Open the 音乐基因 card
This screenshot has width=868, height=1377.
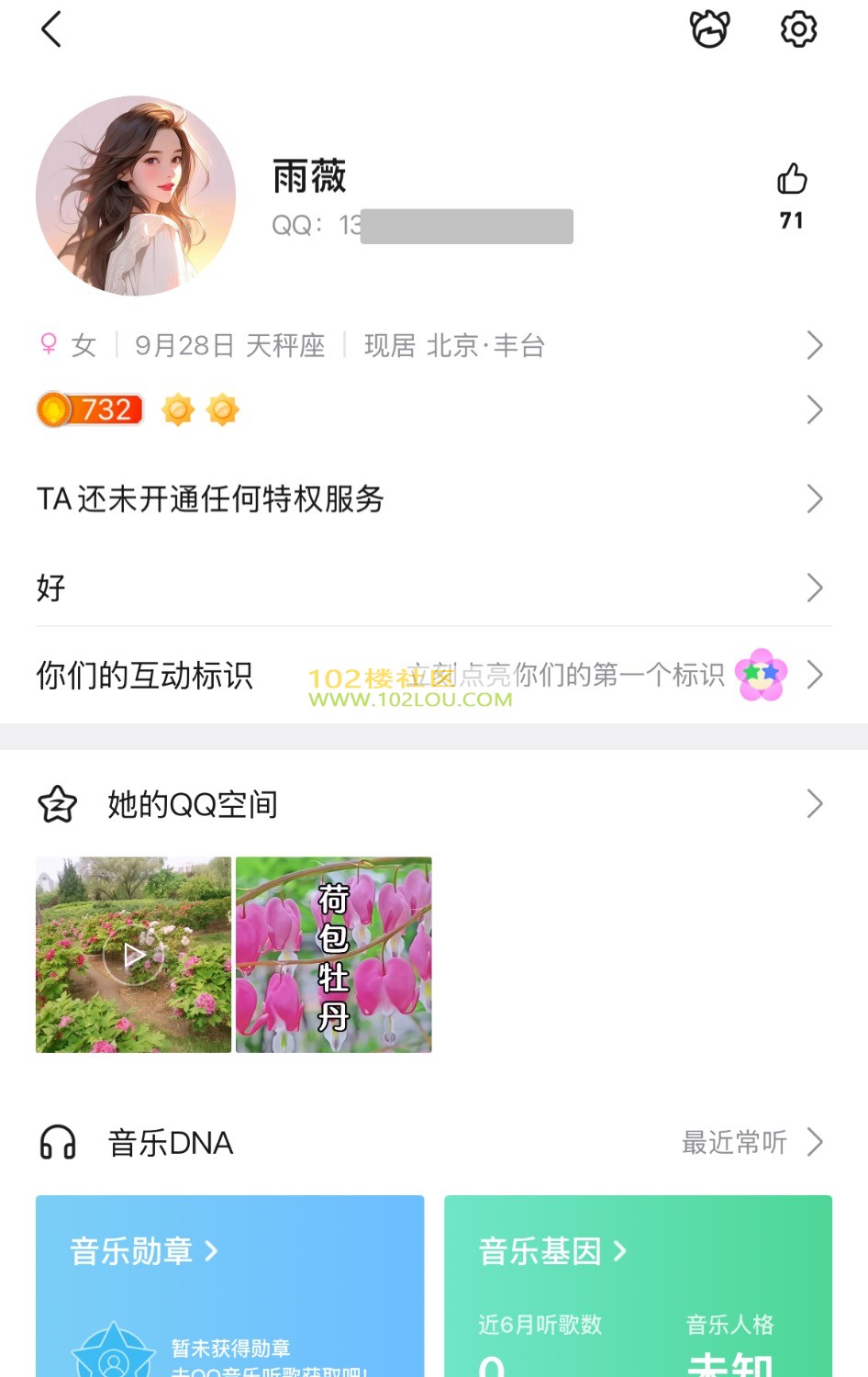(638, 1285)
